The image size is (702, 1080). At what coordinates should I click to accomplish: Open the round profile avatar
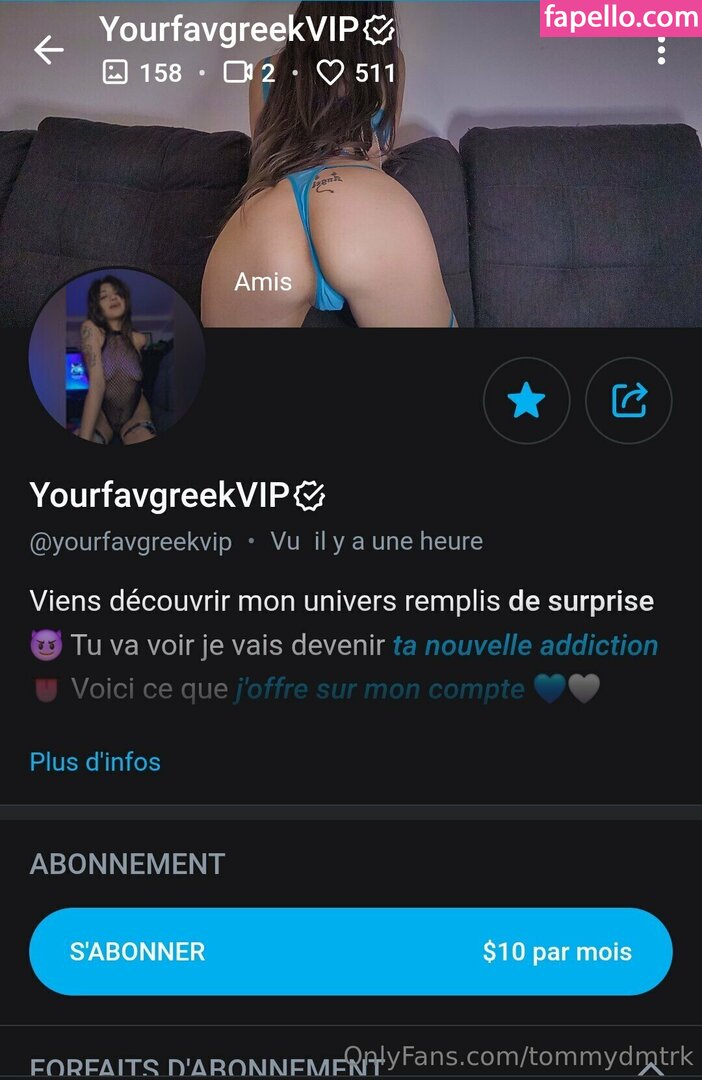117,355
